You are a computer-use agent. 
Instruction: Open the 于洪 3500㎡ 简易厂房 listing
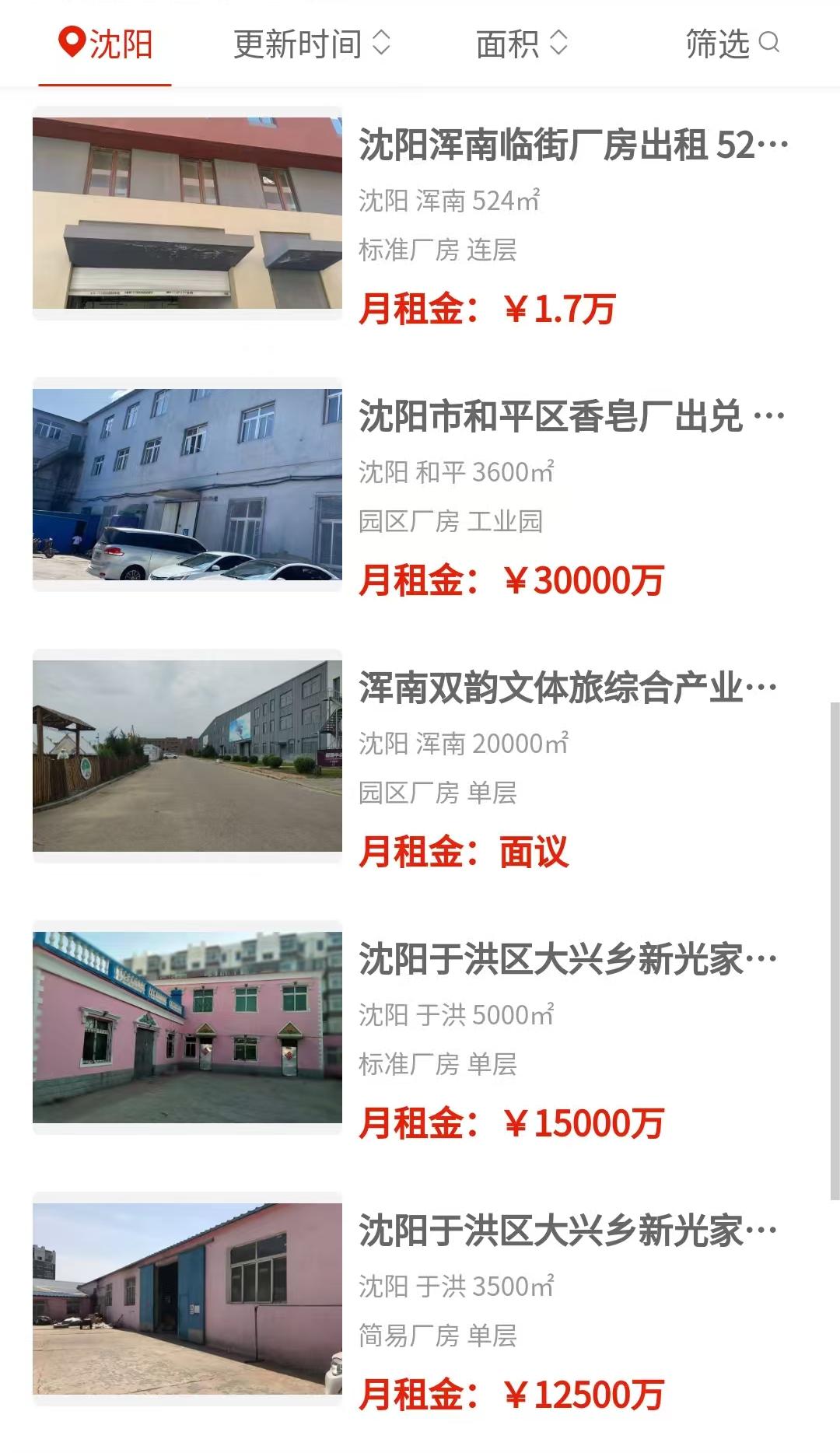coord(568,1231)
